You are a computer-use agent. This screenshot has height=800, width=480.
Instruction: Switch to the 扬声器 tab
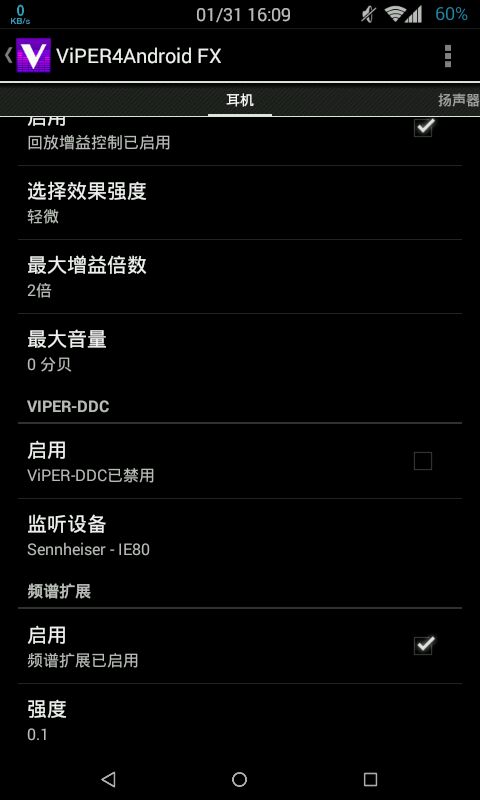458,100
